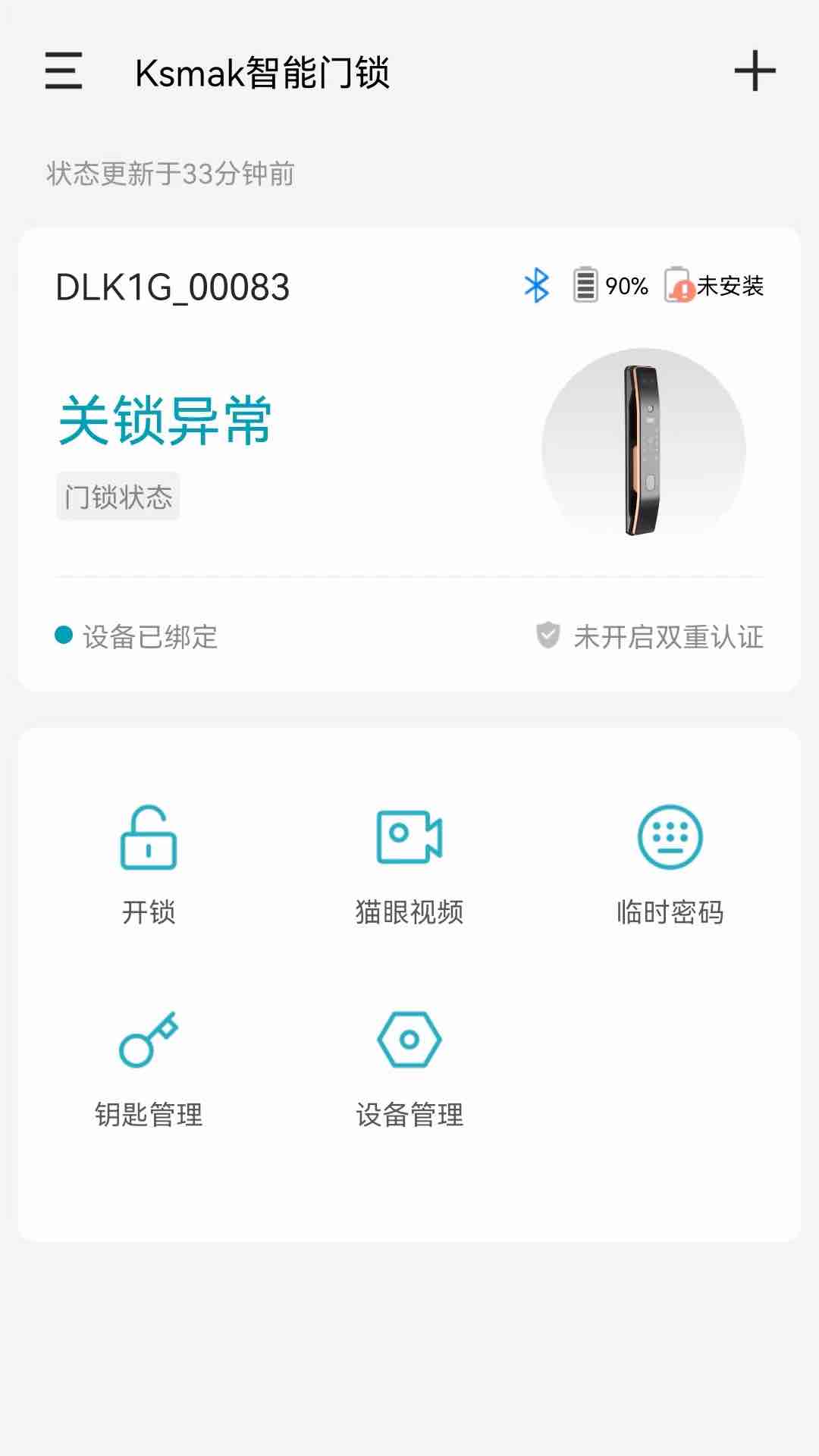The image size is (819, 1456).
Task: Tap the plus button to add a device
Action: click(755, 72)
